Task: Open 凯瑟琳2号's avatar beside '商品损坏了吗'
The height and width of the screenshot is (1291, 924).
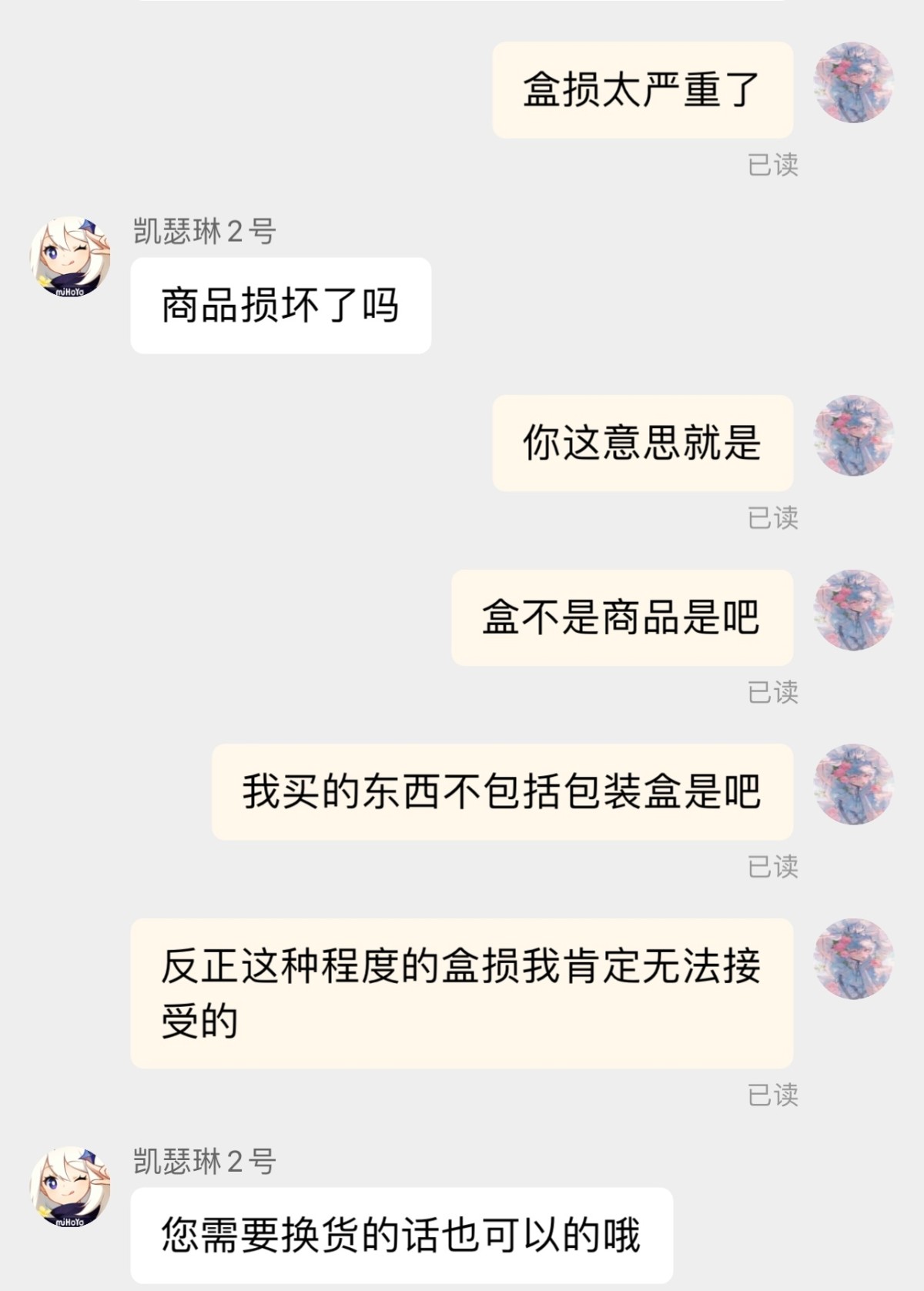Action: pyautogui.click(x=70, y=256)
